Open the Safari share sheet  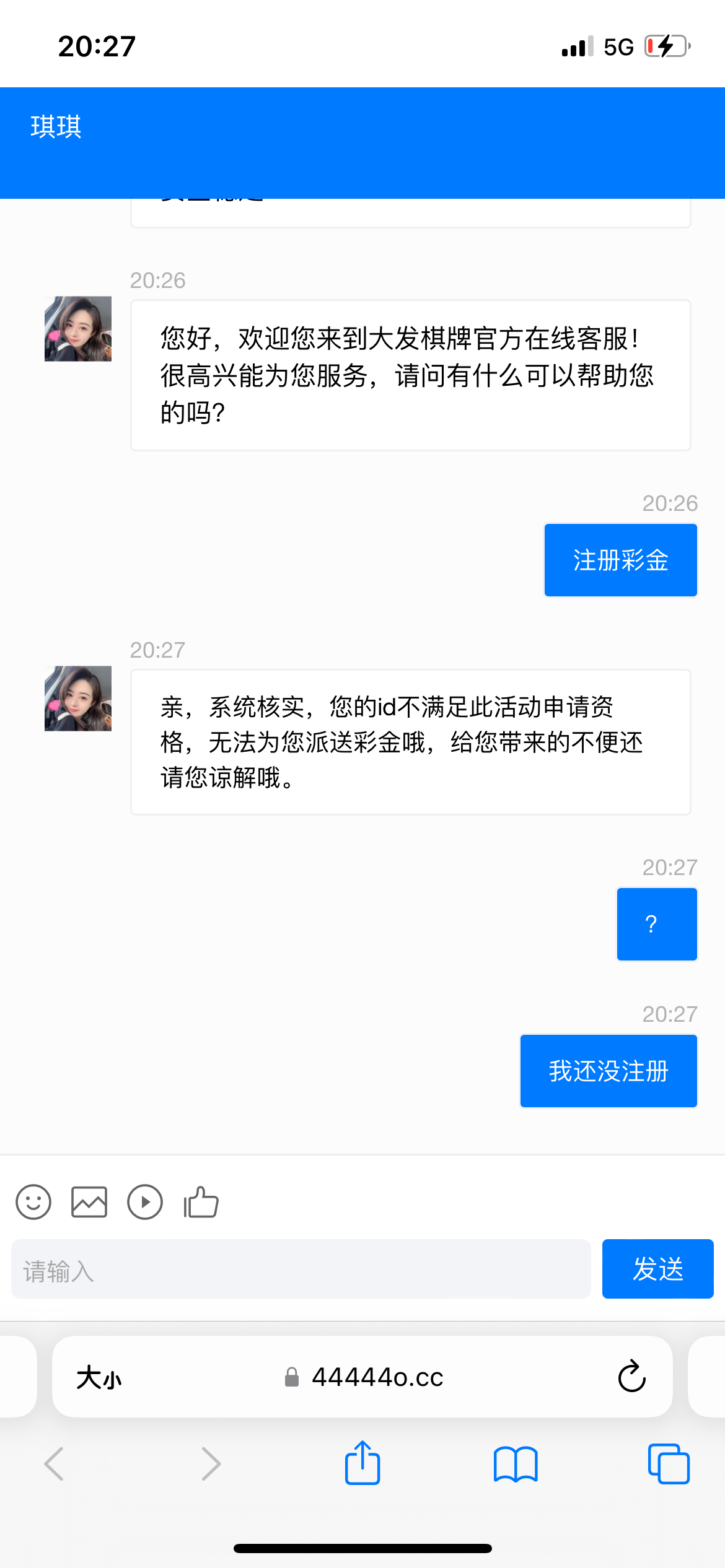coord(362,1463)
